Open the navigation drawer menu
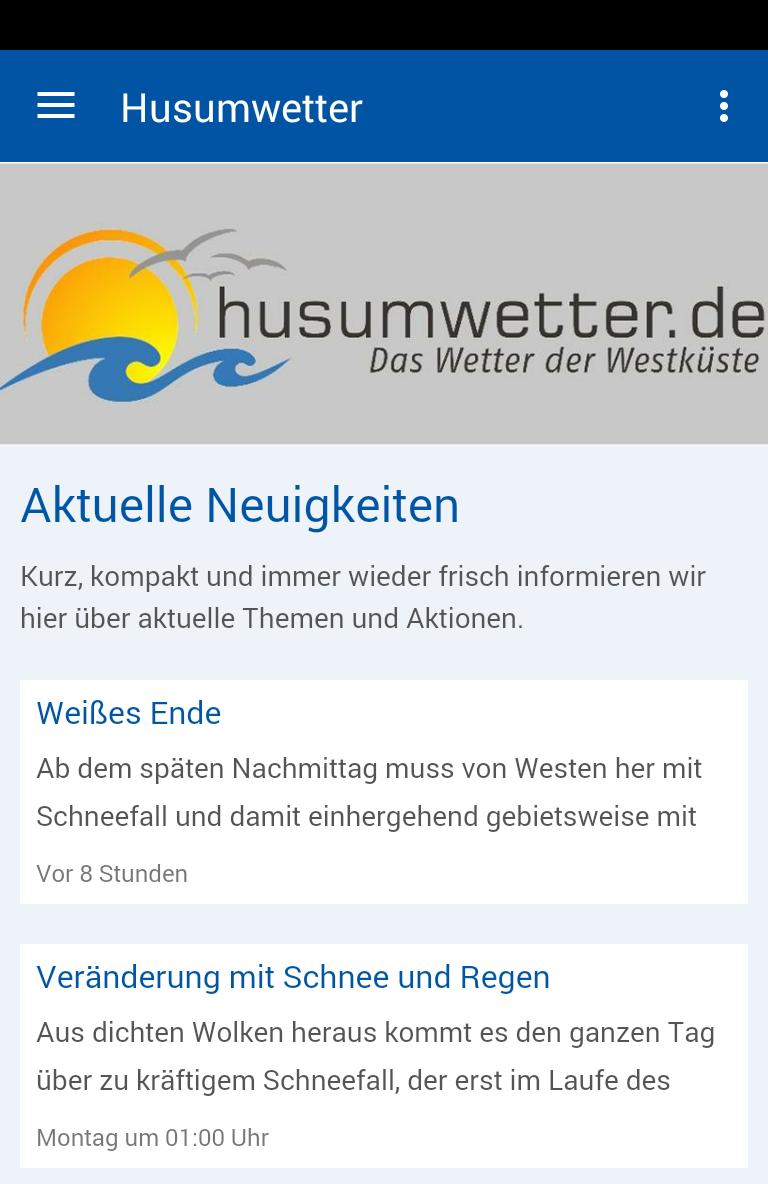Screen dimensions: 768x1184 [x=56, y=106]
